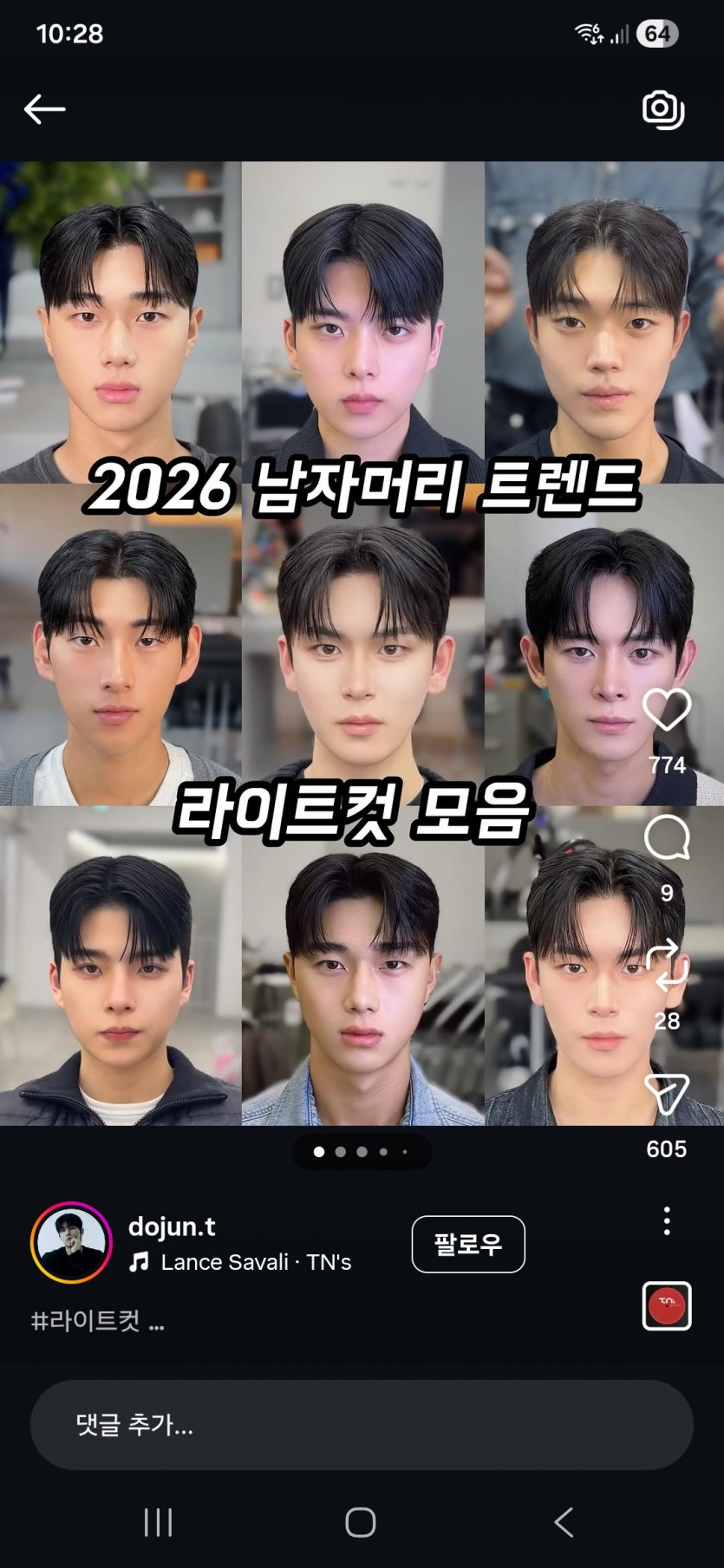Screen dimensions: 724x1568
Task: Open the three-dot more options menu
Action: click(666, 1220)
